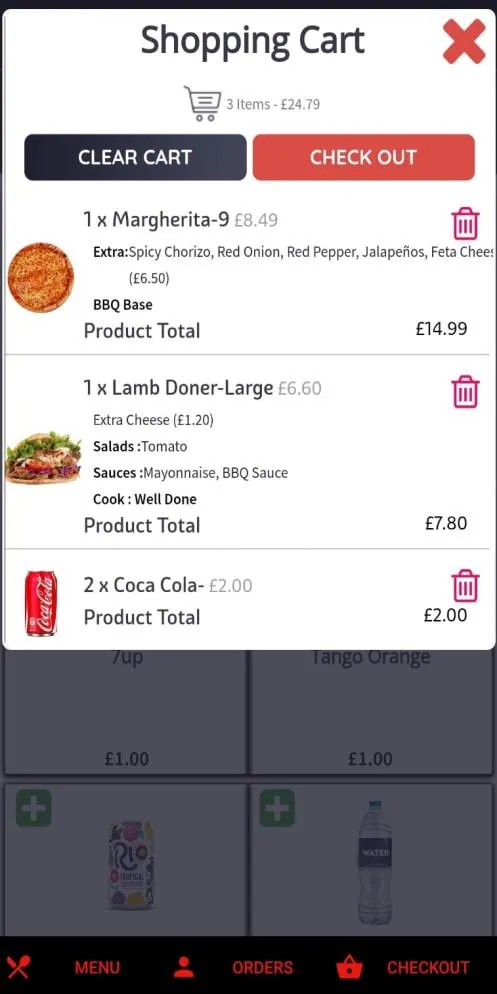Open the Orders tab
Viewport: 497px width, 994px height.
[x=233, y=967]
